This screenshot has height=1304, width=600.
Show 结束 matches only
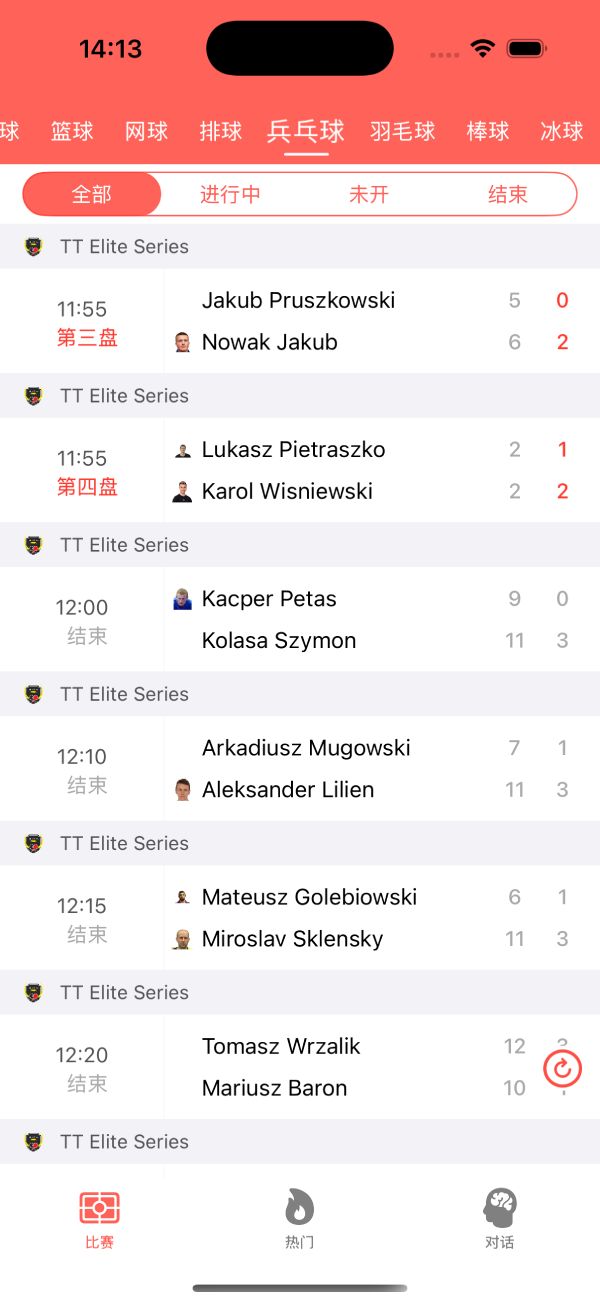click(508, 194)
